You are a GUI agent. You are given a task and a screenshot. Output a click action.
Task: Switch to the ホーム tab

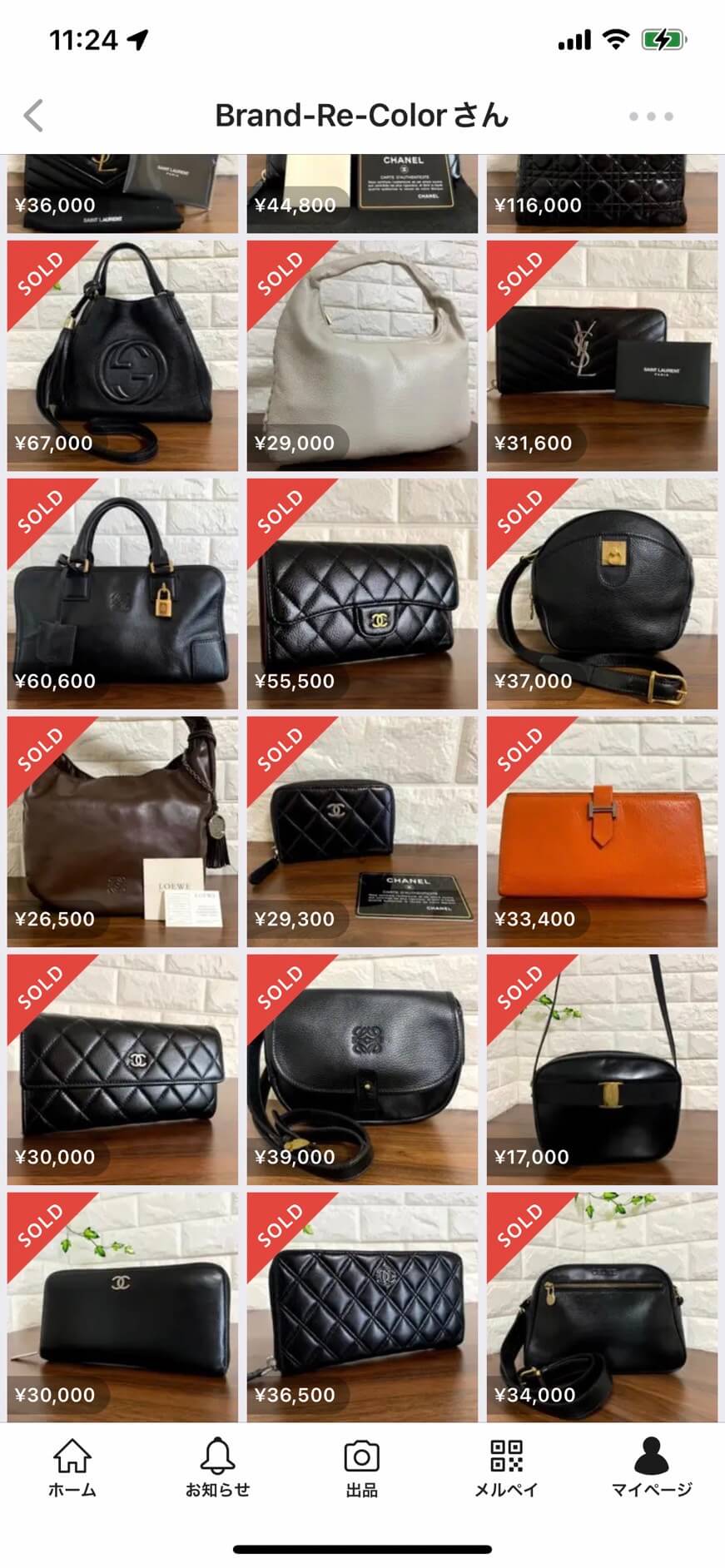(x=72, y=1469)
